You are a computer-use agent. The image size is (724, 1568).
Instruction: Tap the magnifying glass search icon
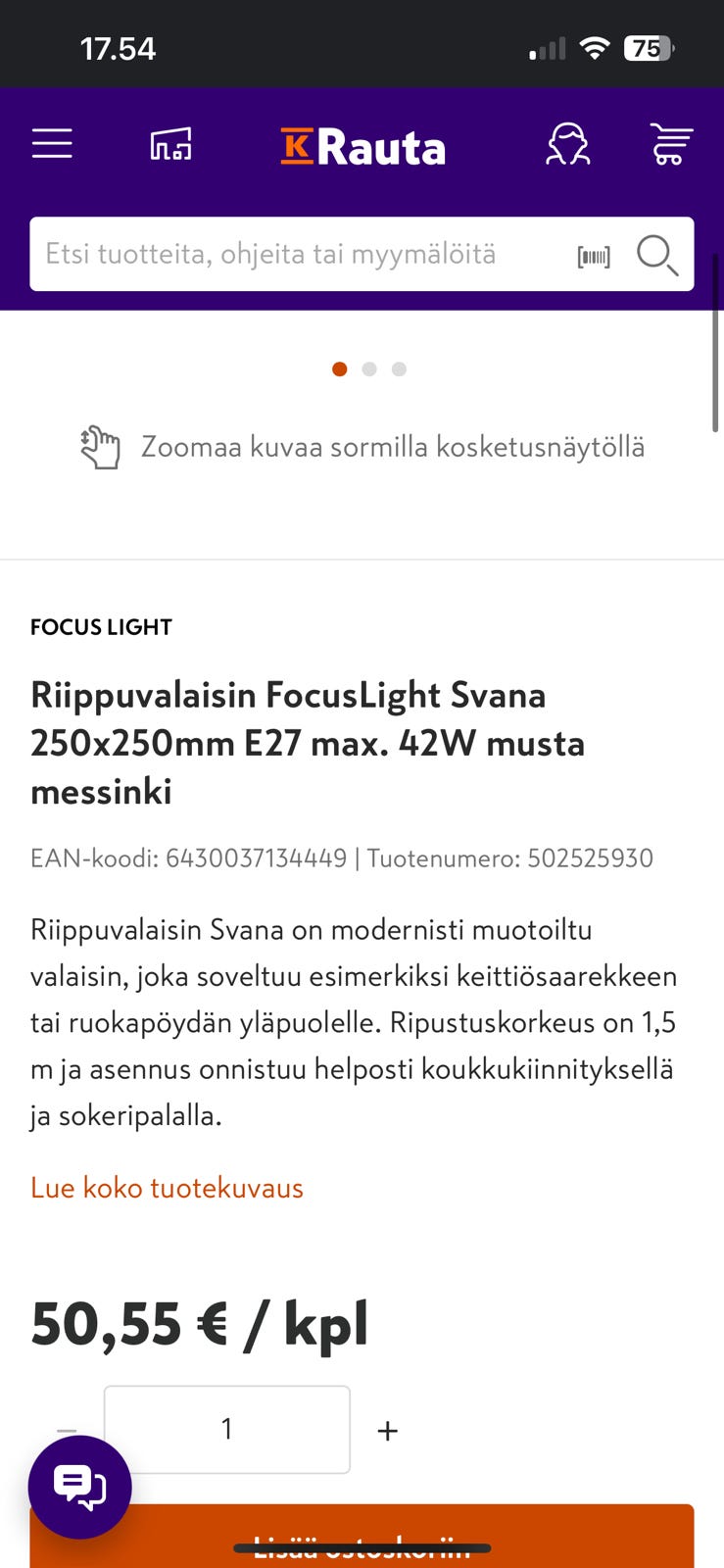pos(656,257)
